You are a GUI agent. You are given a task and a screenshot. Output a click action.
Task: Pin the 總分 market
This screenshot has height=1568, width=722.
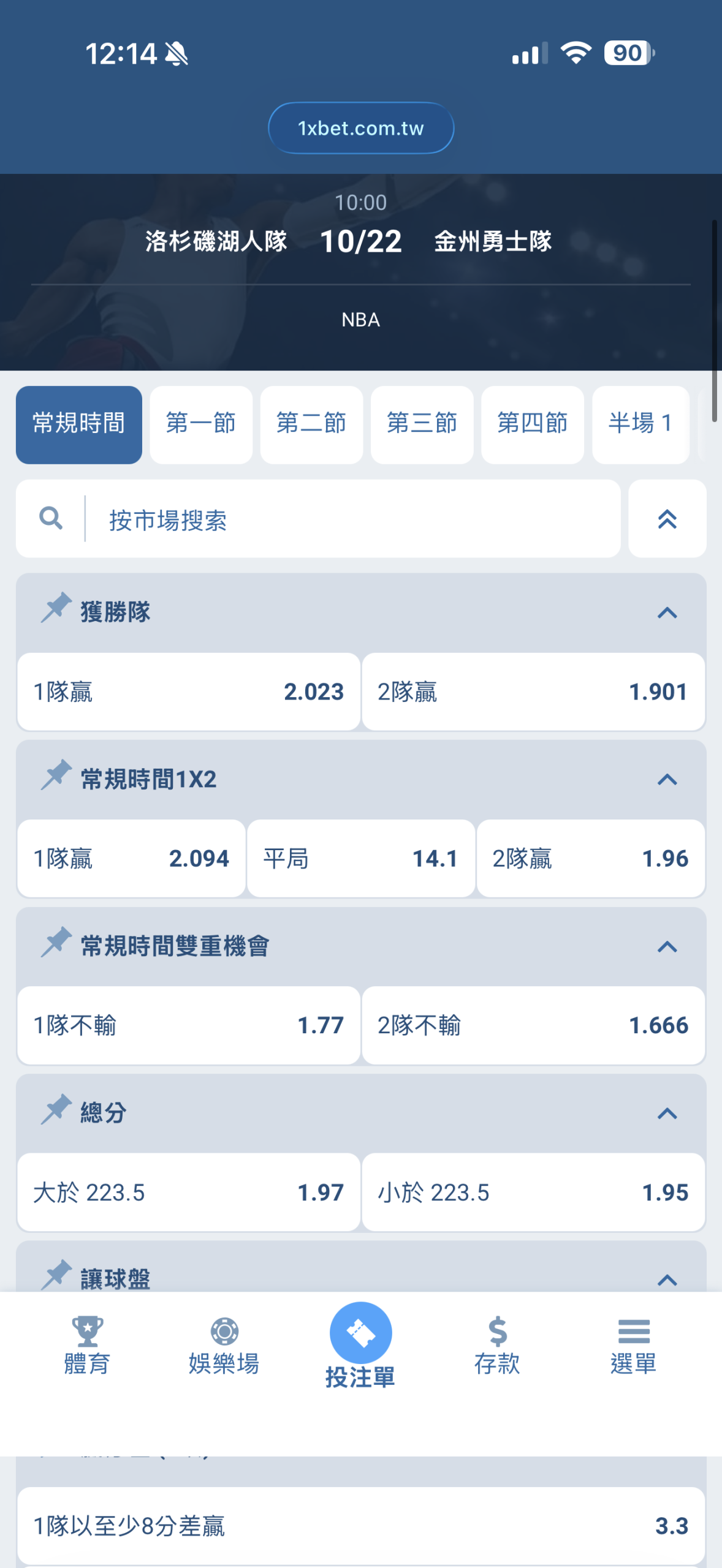(x=56, y=1109)
